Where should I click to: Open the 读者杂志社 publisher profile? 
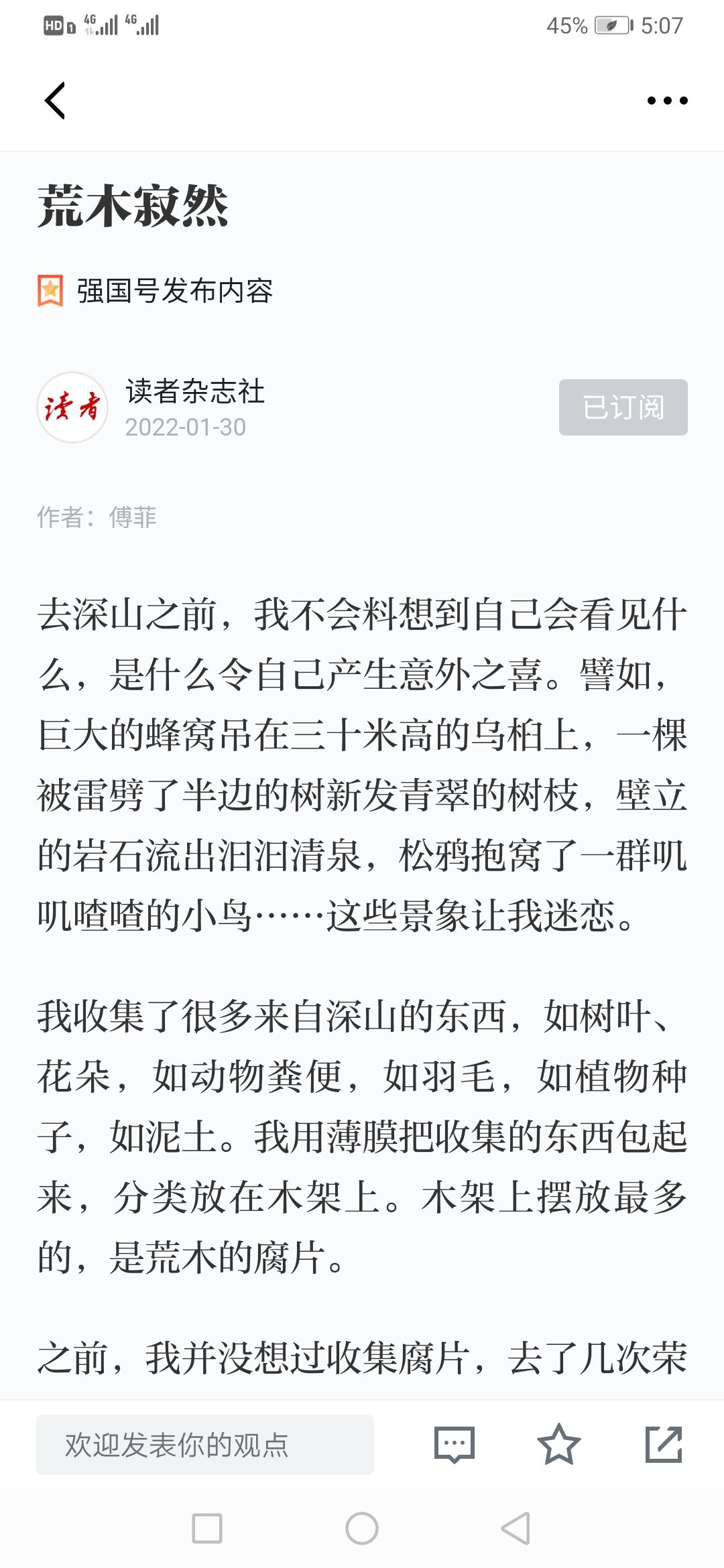(195, 391)
